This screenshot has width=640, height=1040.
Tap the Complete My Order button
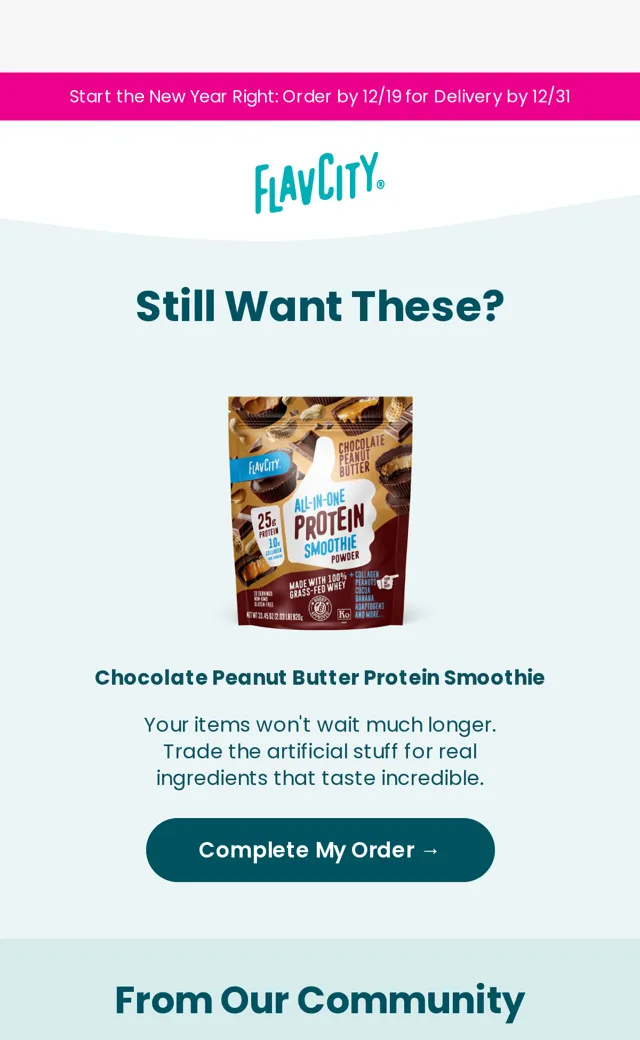pos(320,850)
